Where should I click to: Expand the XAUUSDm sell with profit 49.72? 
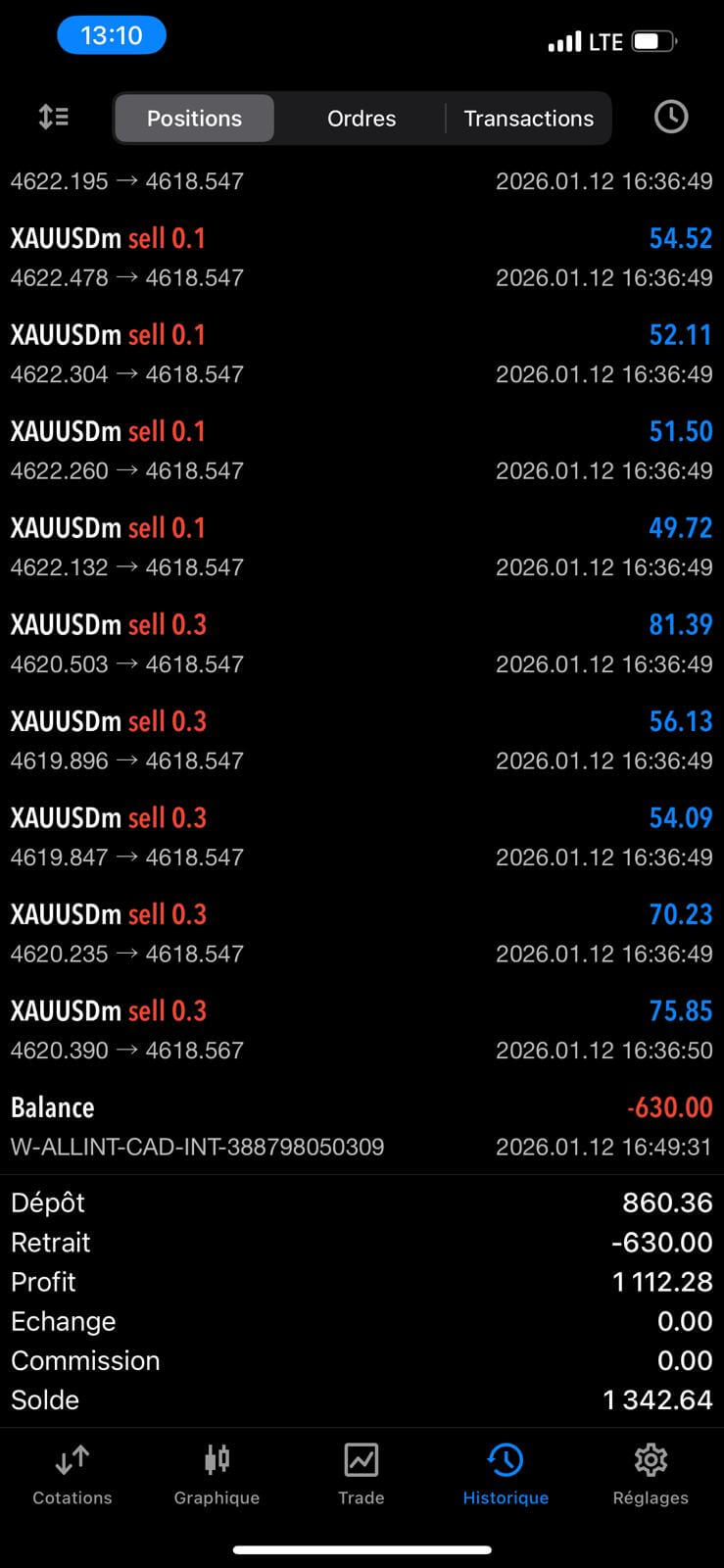(362, 547)
